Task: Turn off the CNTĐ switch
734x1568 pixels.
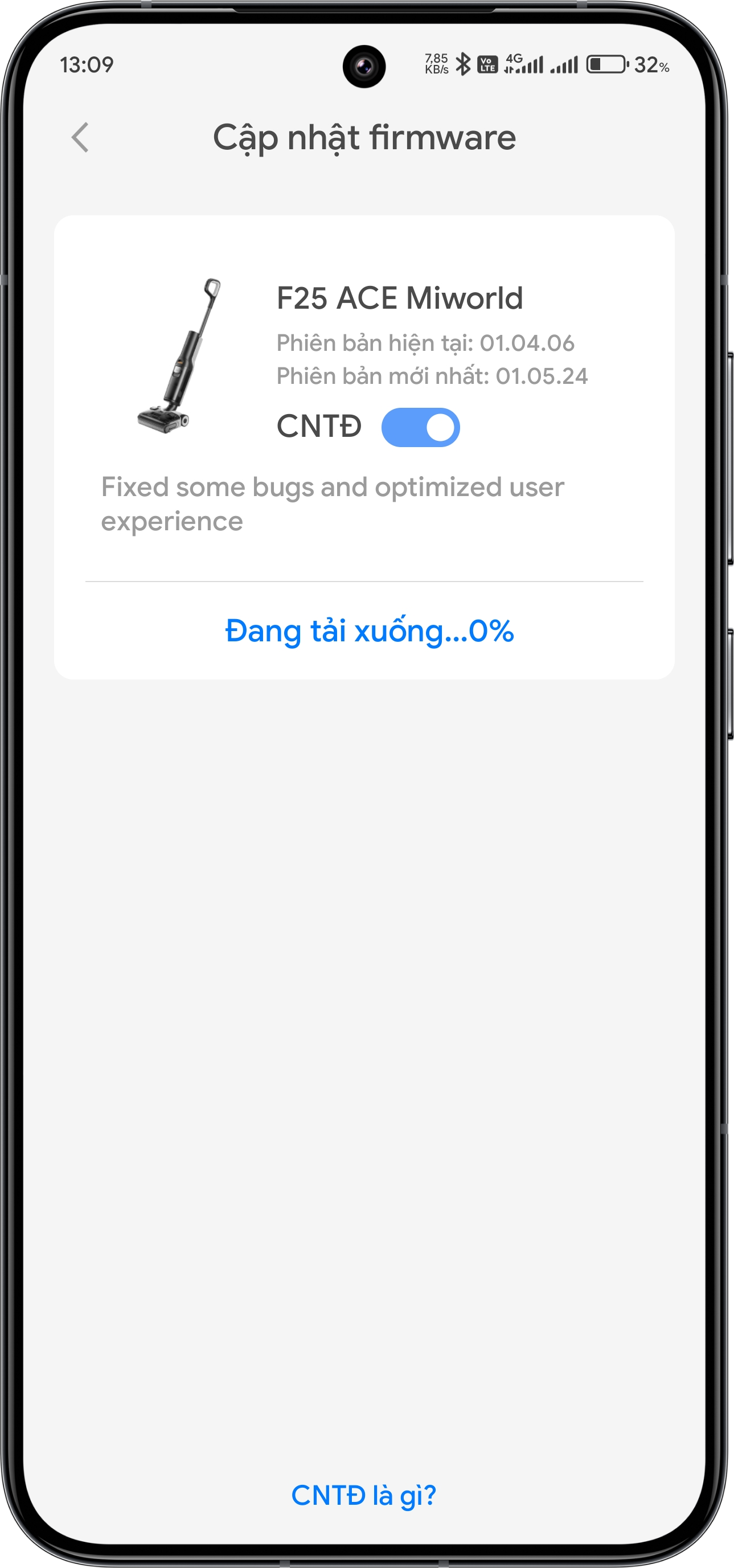Action: 420,427
